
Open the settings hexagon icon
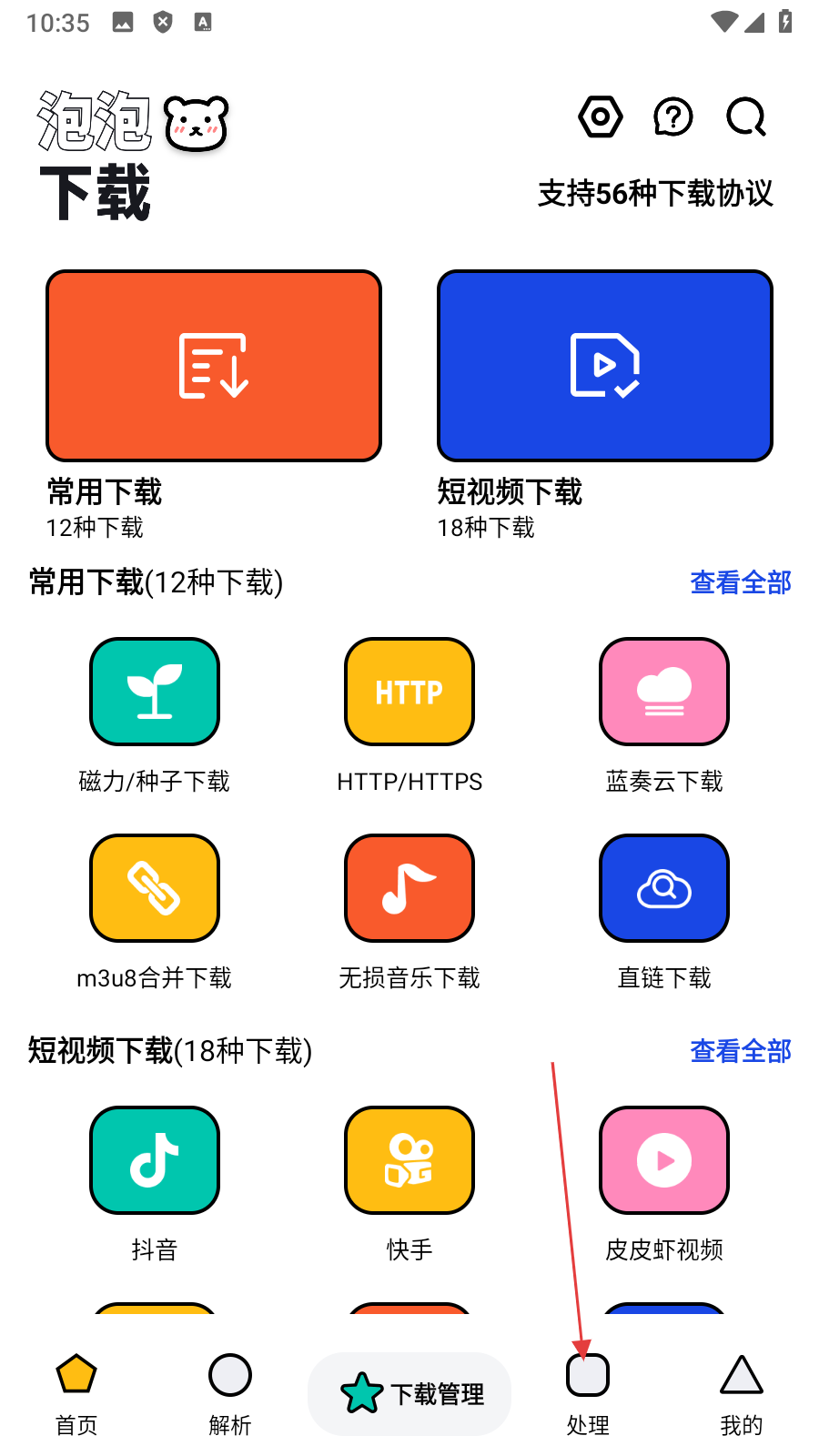pyautogui.click(x=601, y=116)
